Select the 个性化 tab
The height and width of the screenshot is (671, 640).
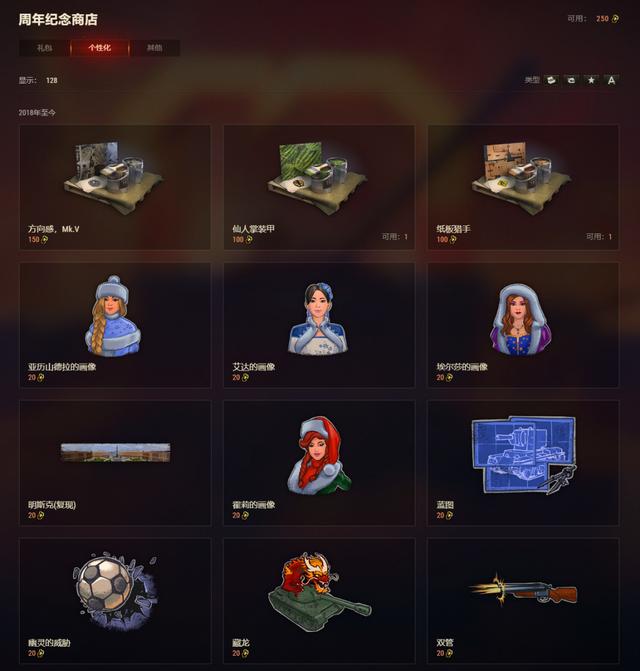pyautogui.click(x=99, y=47)
